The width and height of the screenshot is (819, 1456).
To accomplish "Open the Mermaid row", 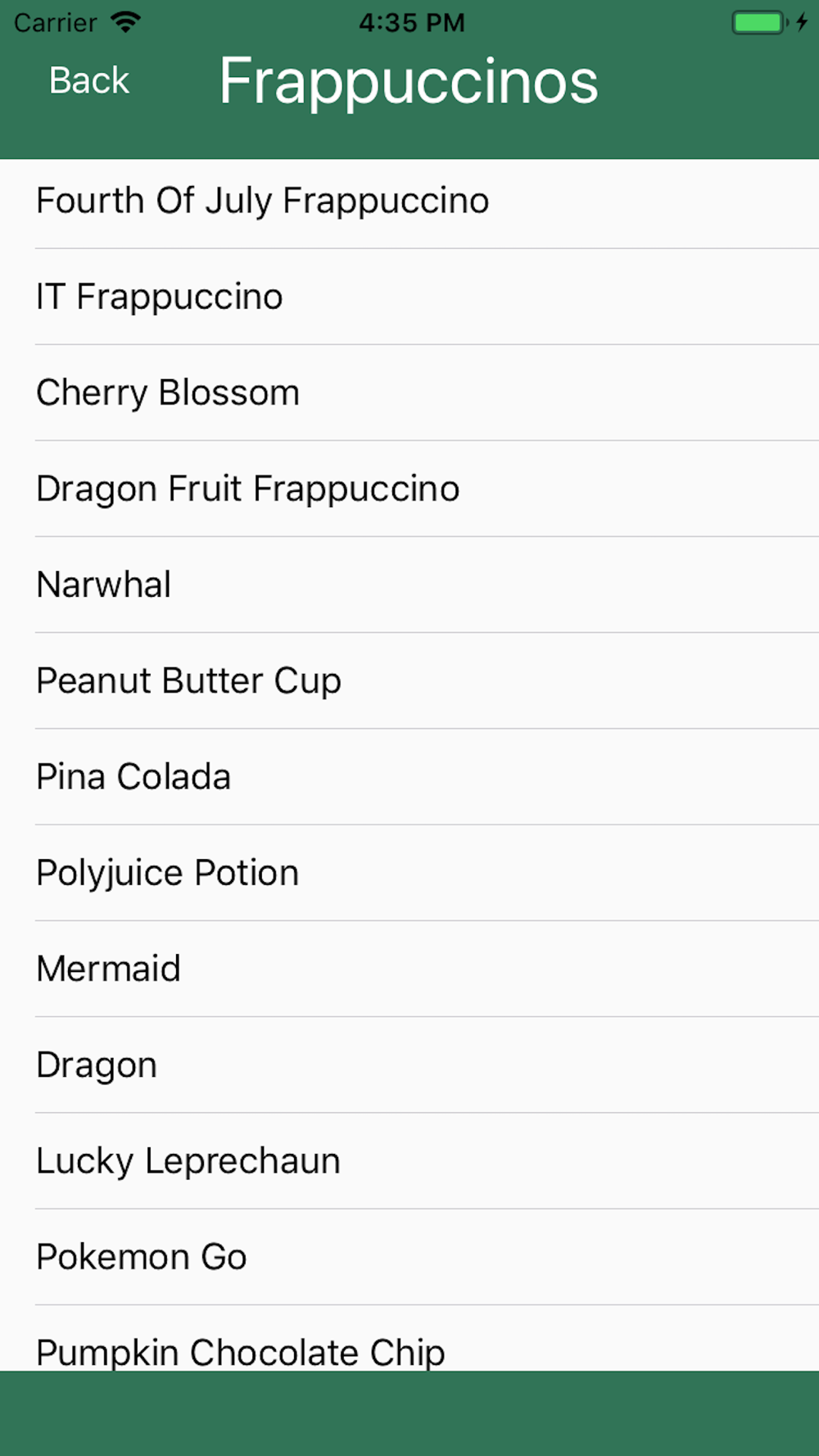I will click(409, 969).
